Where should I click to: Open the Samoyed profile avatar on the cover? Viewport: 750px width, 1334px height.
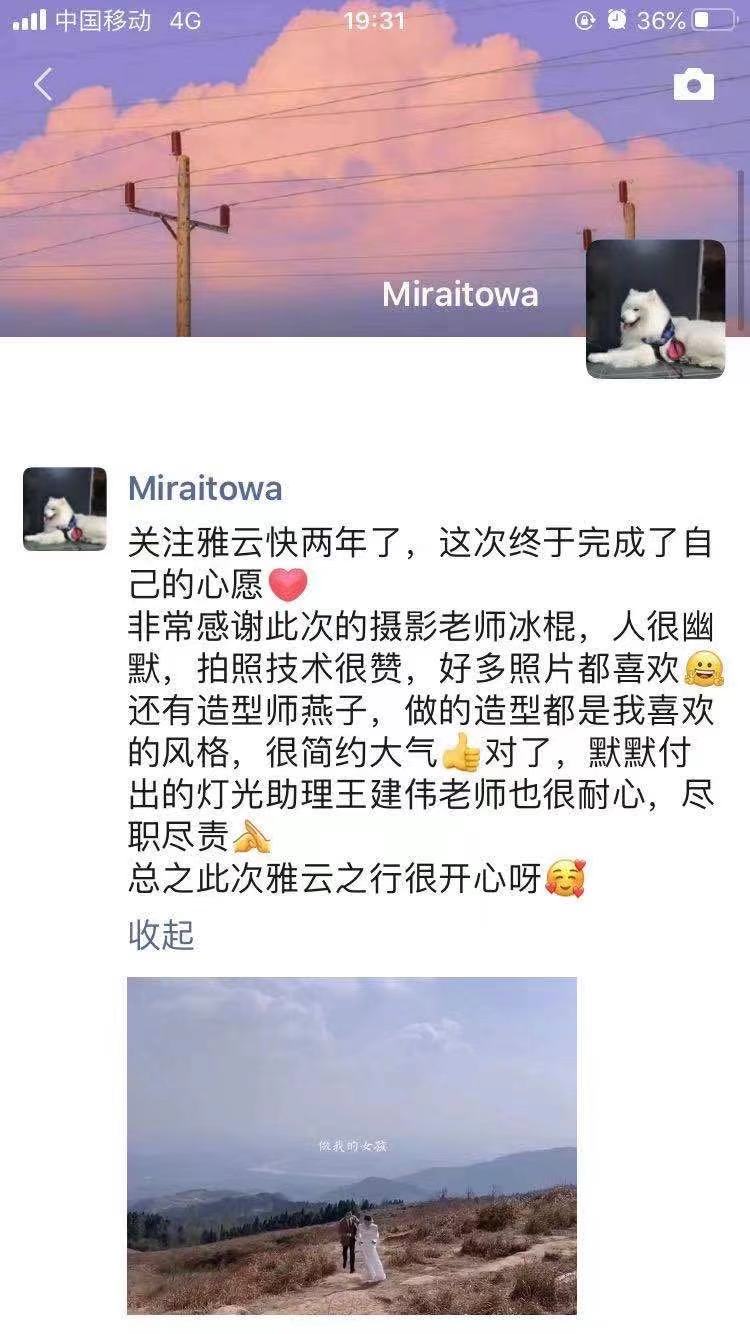[x=655, y=309]
